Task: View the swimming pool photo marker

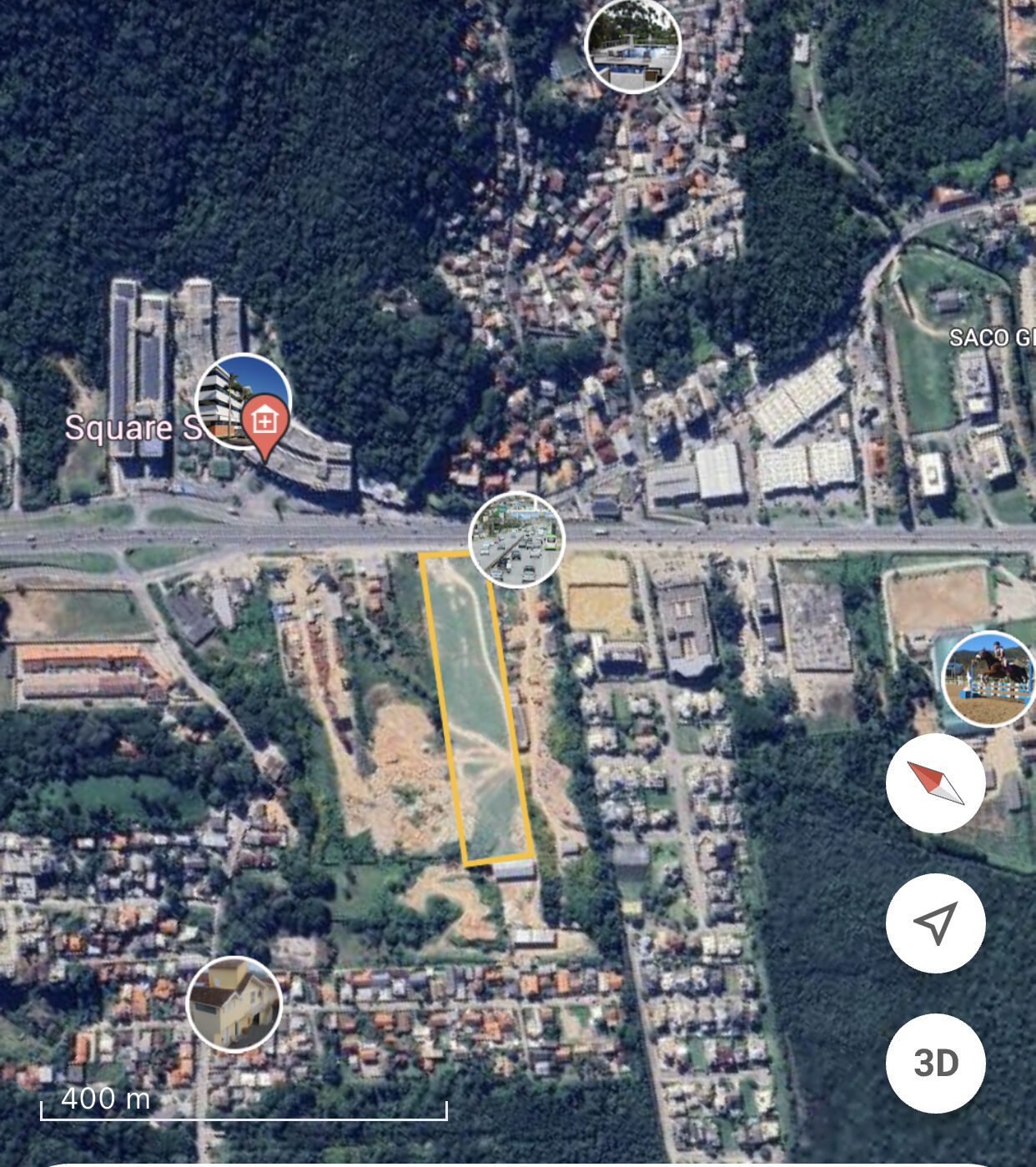Action: pos(632,44)
